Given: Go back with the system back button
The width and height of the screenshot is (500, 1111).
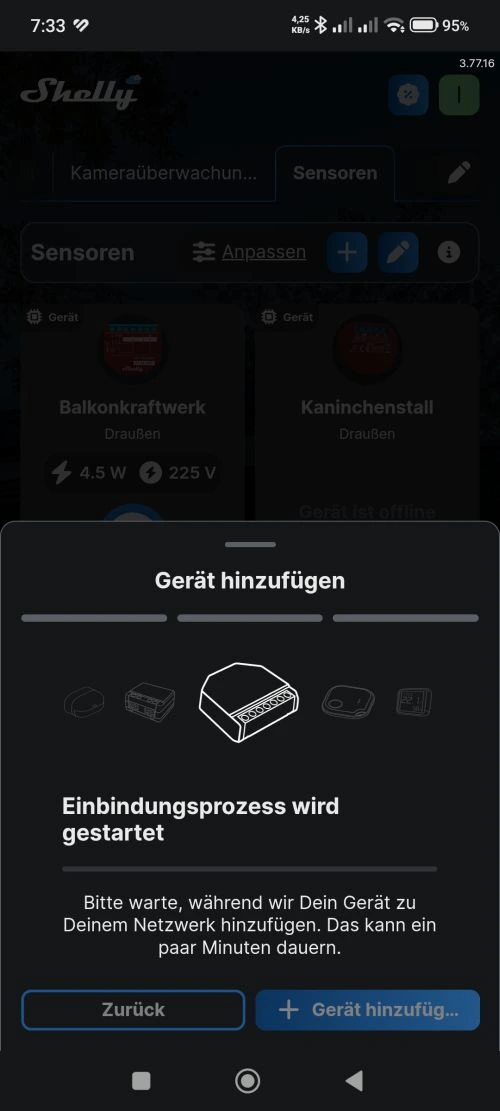Looking at the screenshot, I should [x=354, y=1081].
